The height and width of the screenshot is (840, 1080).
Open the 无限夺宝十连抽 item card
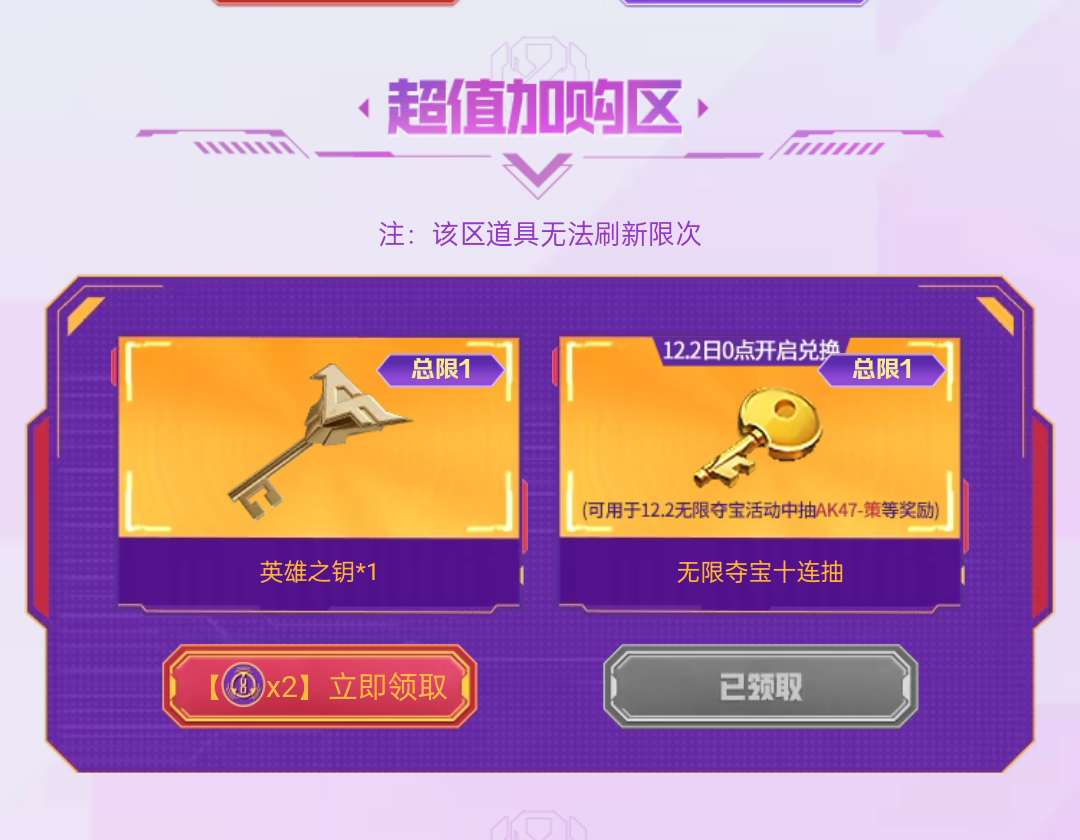760,470
